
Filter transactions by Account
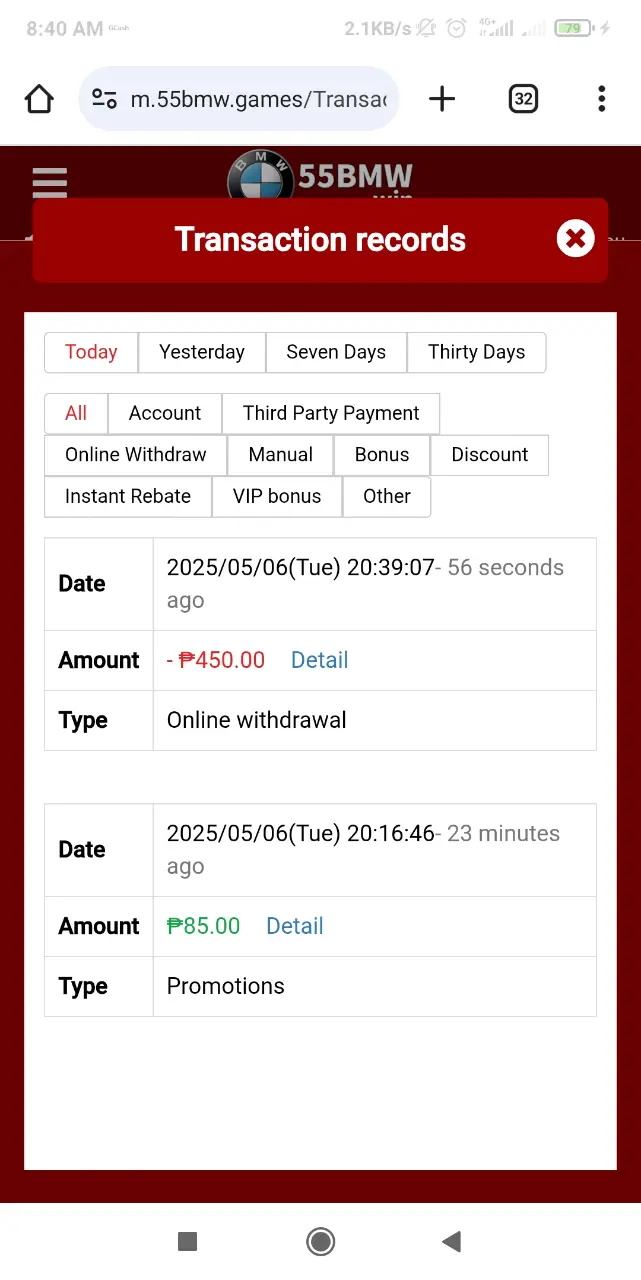coord(165,413)
